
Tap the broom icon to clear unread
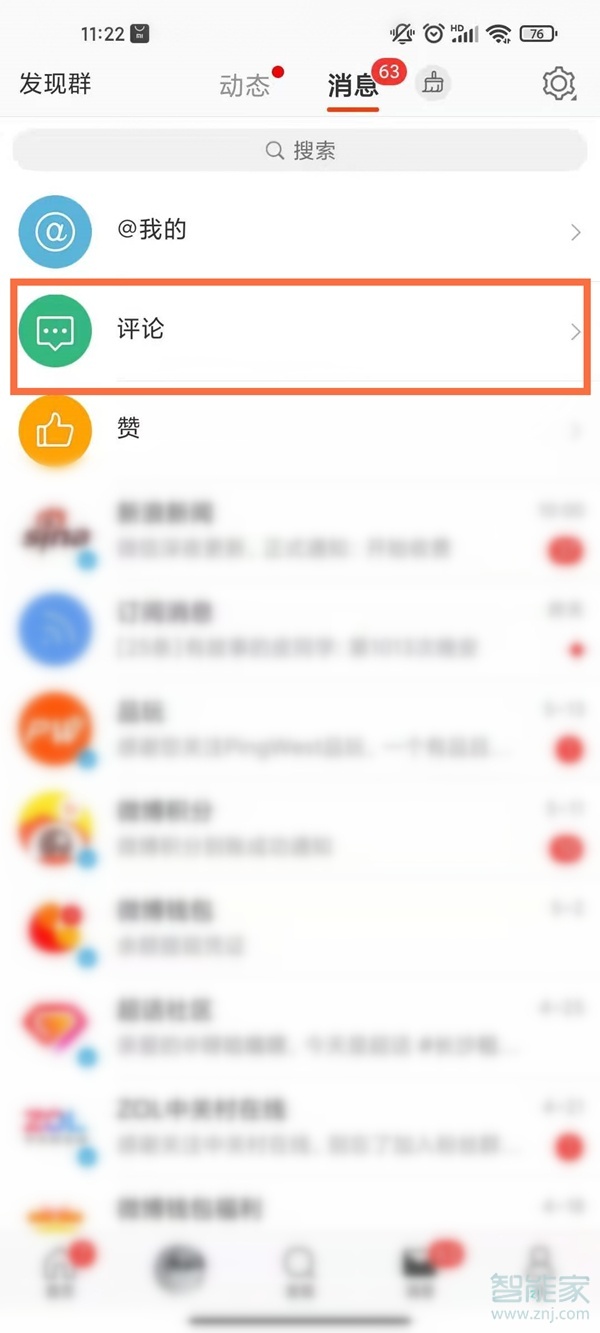433,84
